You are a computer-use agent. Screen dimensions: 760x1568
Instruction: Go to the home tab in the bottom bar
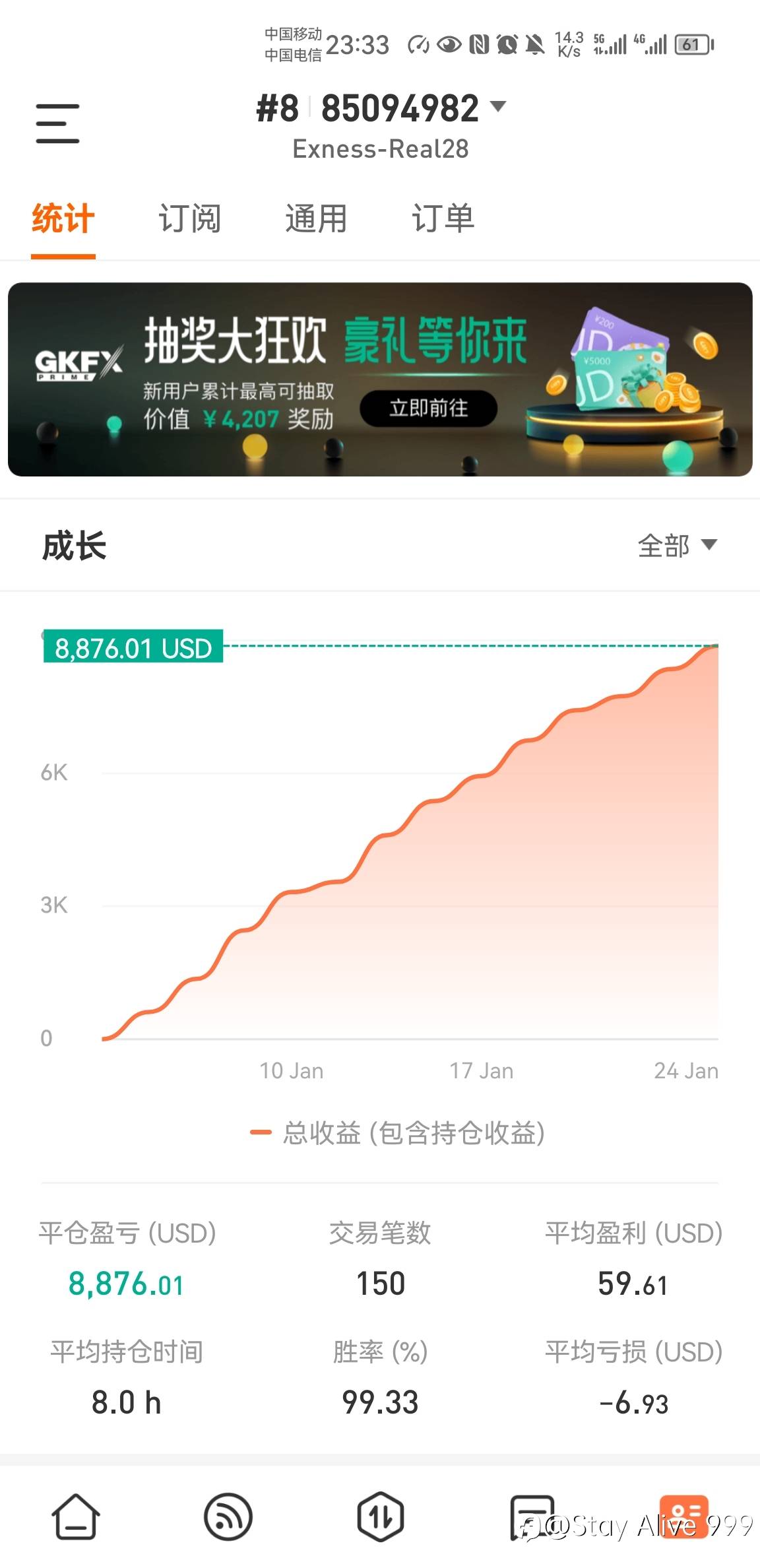tap(76, 1517)
